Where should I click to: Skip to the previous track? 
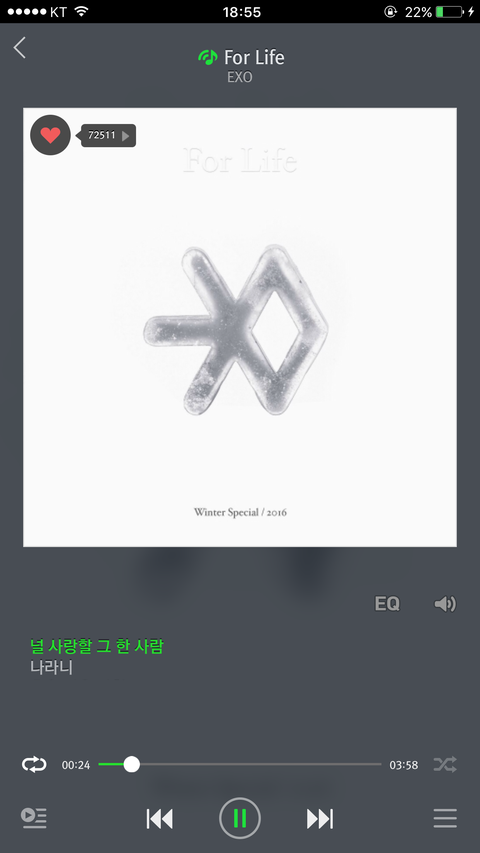[x=159, y=818]
